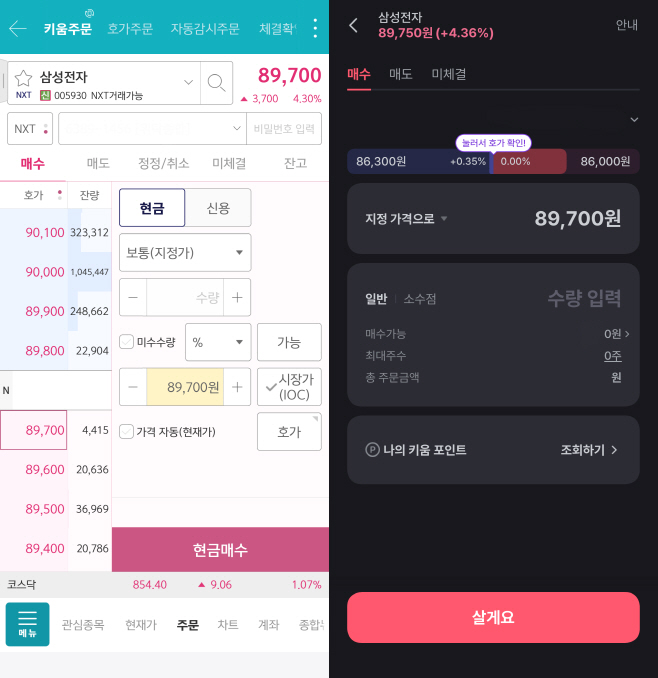Expand the 보통(지정가) order type dropdown
The image size is (658, 678).
(185, 253)
